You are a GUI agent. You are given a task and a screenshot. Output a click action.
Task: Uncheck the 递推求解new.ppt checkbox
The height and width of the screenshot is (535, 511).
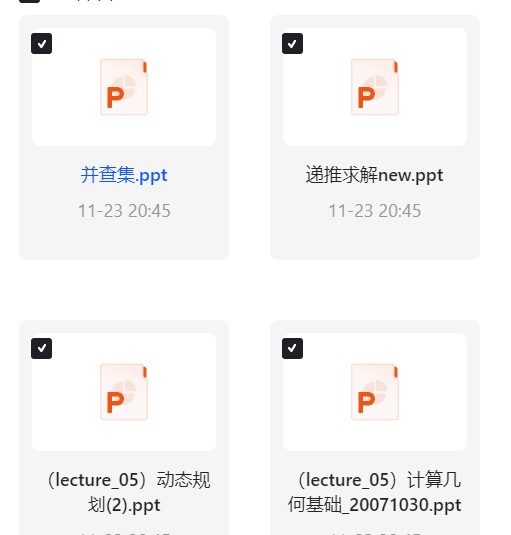[x=292, y=44]
